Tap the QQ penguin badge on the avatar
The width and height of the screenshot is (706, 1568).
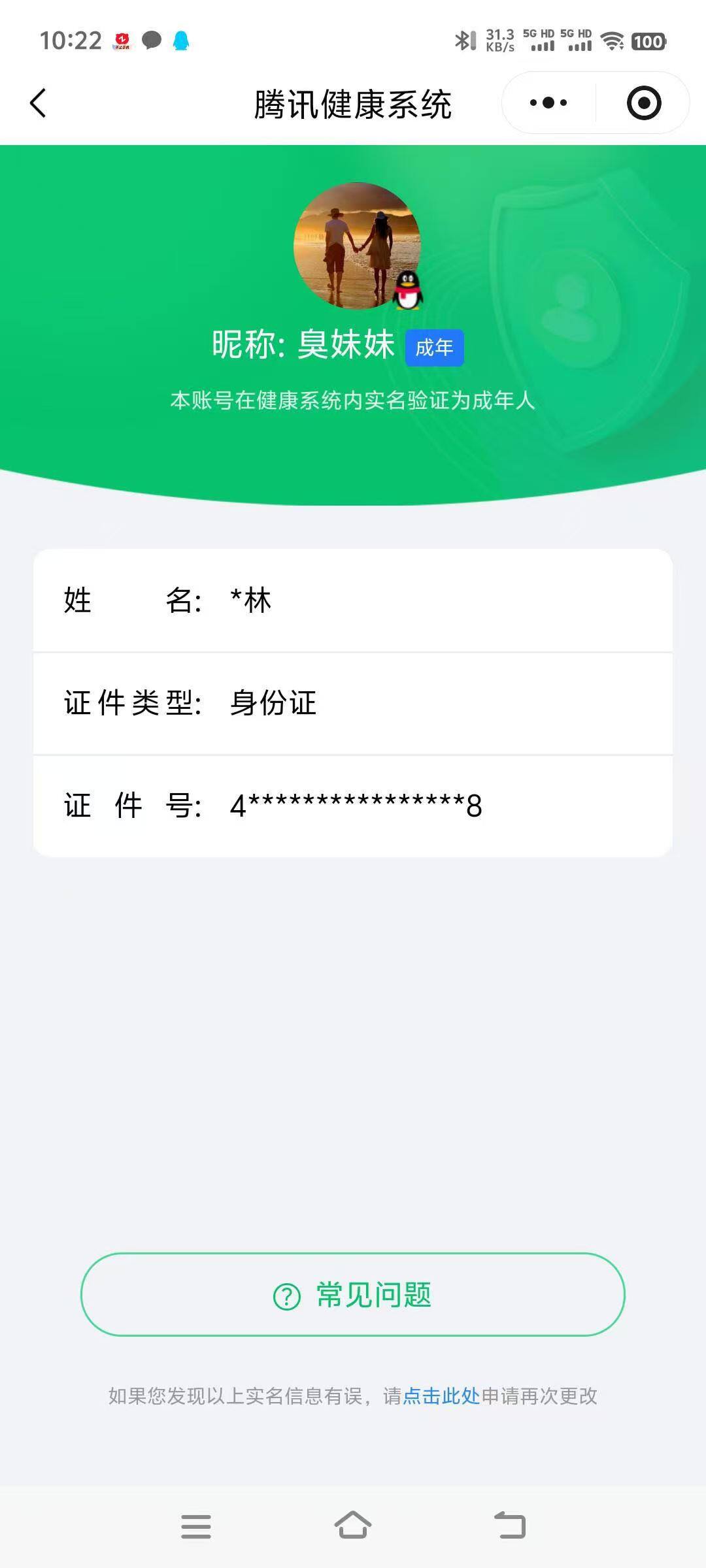pyautogui.click(x=409, y=291)
